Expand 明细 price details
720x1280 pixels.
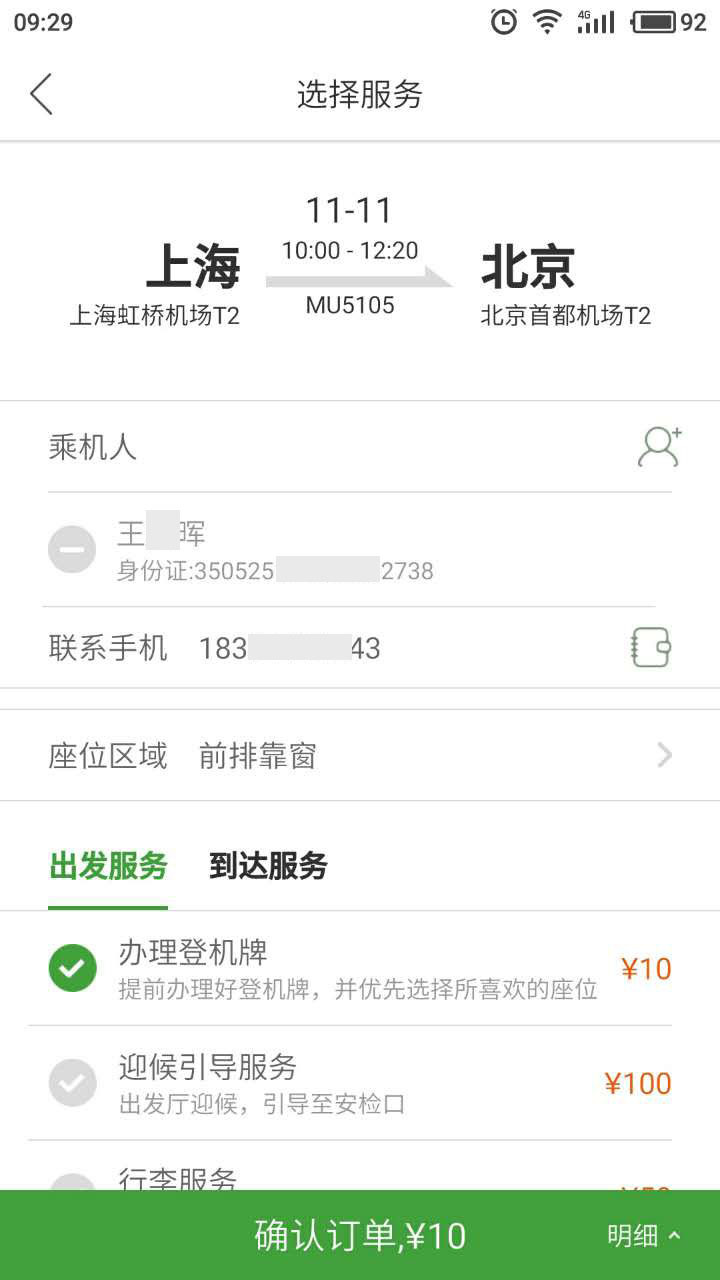tap(644, 1236)
